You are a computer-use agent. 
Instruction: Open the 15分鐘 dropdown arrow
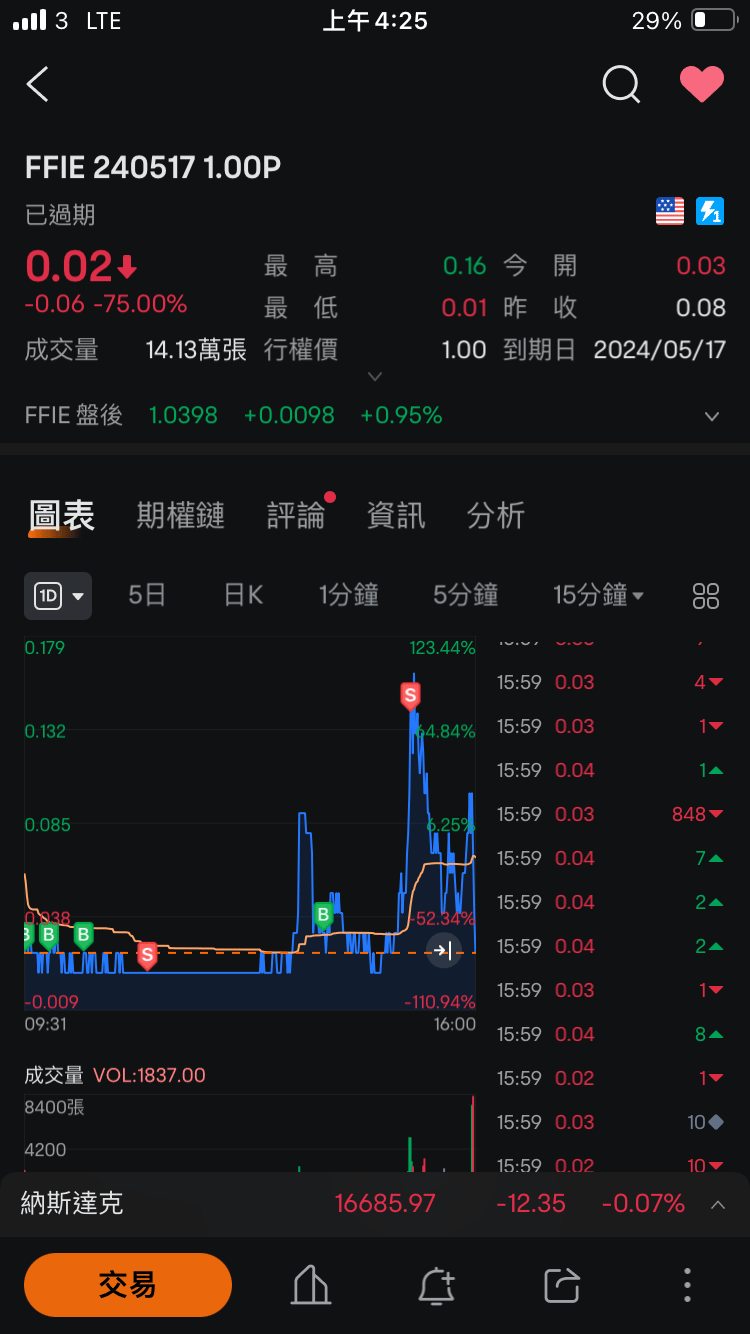click(x=638, y=595)
